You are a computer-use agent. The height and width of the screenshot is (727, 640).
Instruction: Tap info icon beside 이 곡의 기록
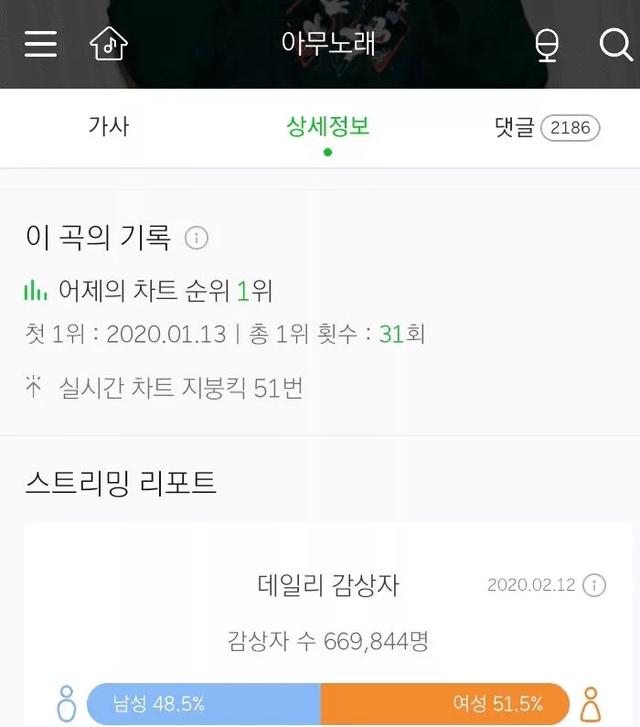click(x=197, y=238)
